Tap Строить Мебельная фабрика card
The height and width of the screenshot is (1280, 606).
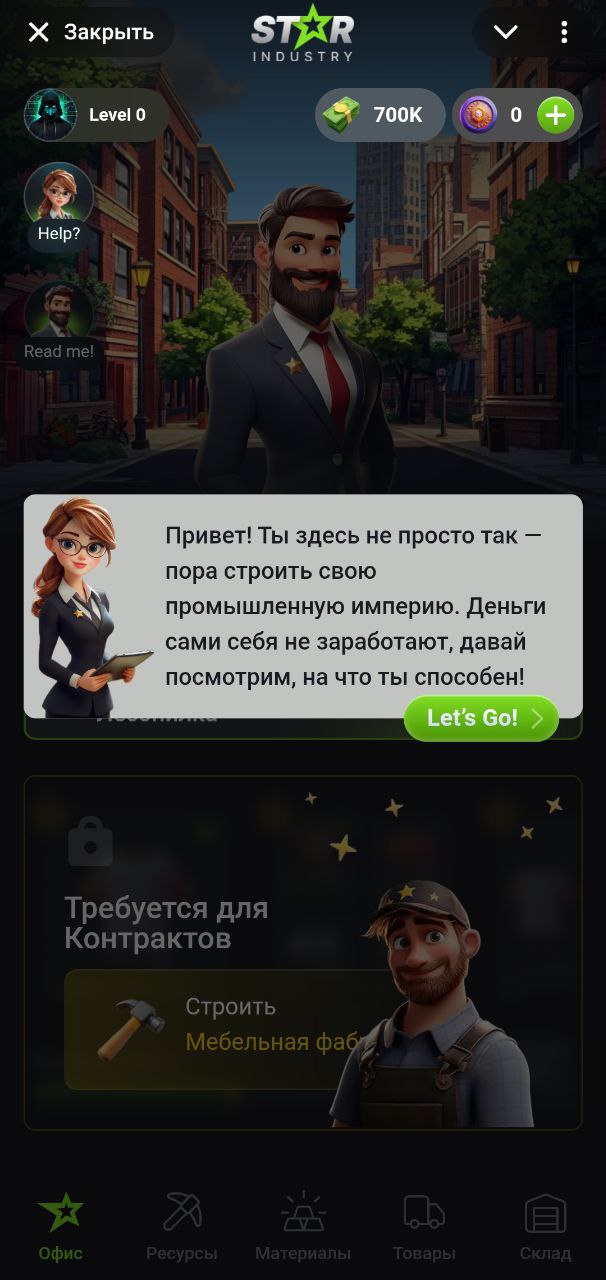click(230, 1029)
